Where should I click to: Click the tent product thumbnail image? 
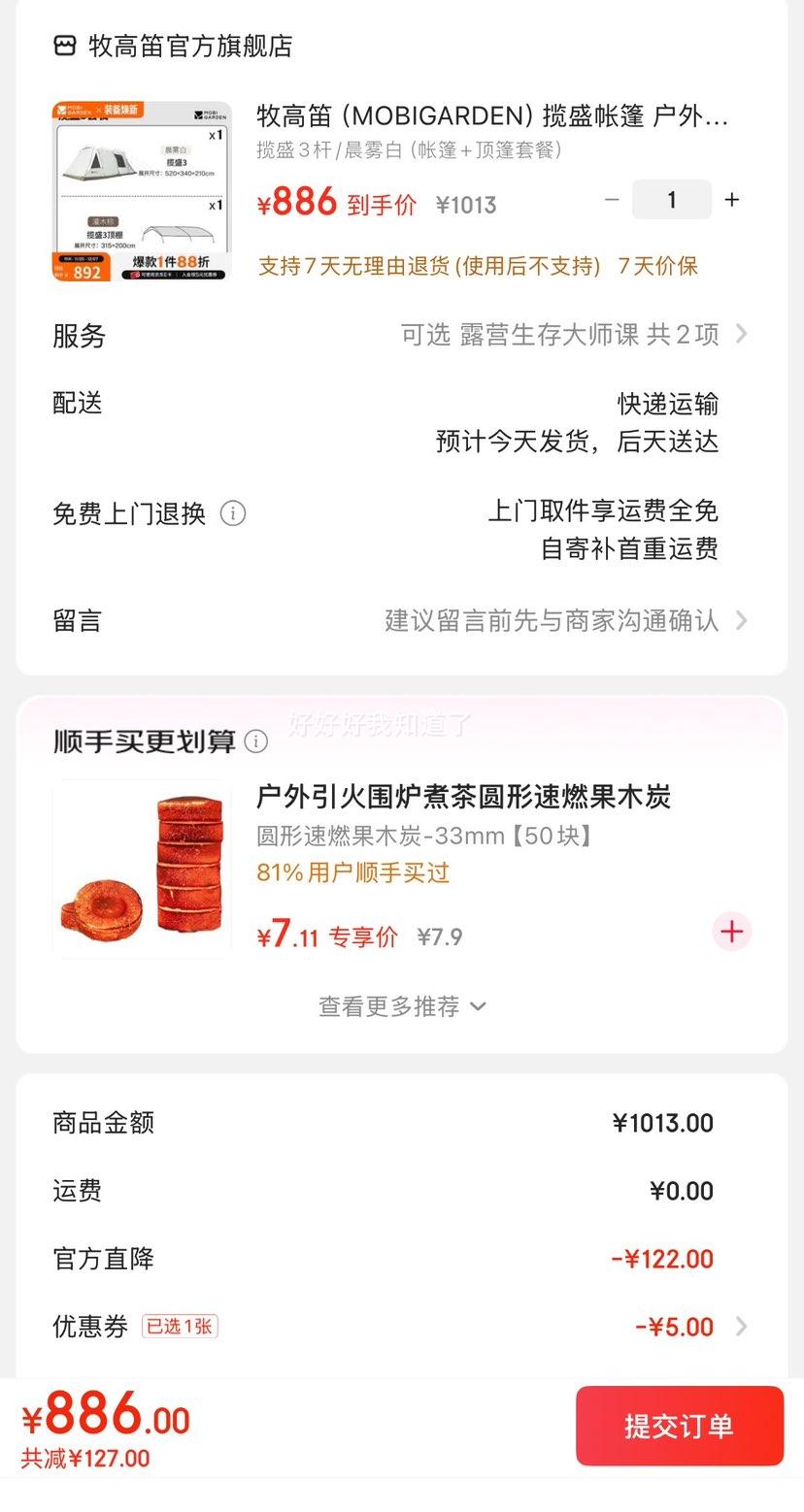(x=139, y=190)
